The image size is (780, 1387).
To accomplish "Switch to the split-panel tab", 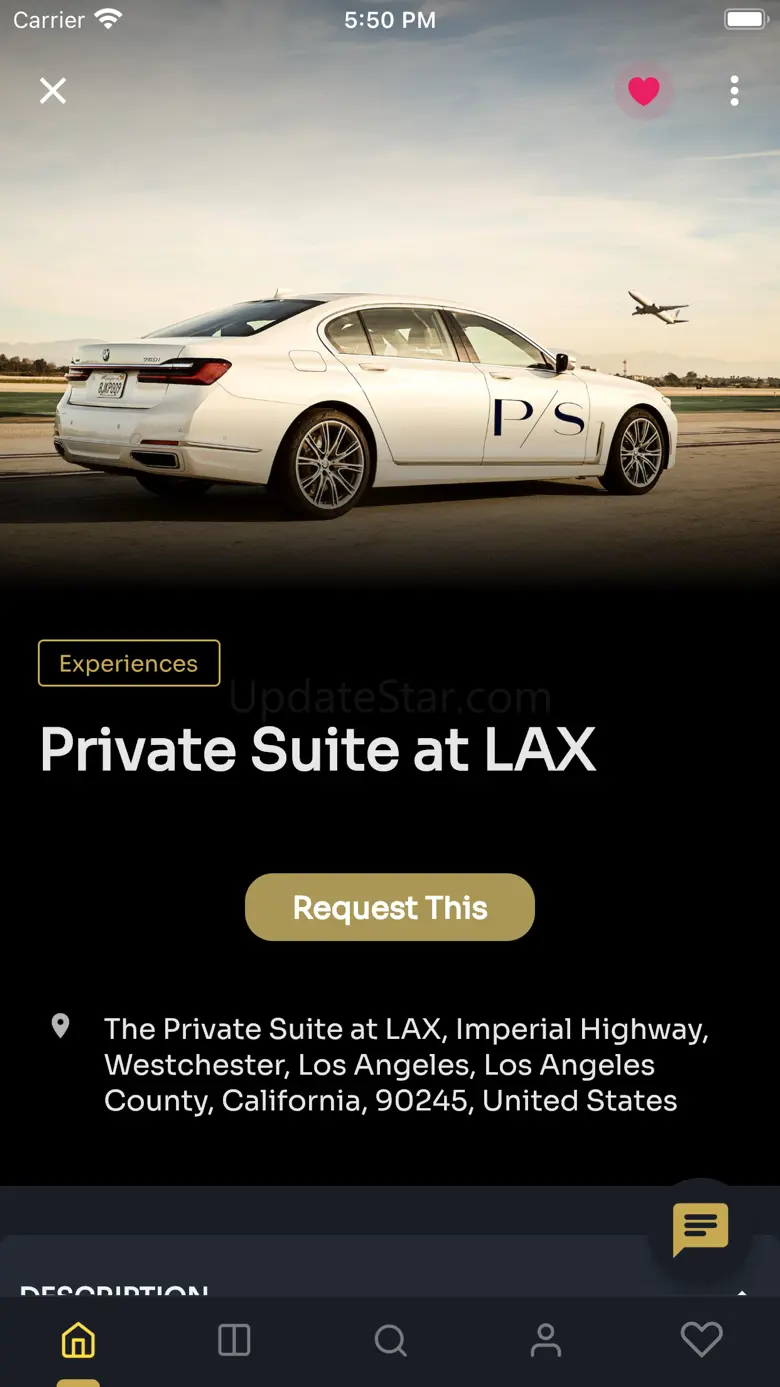I will click(x=234, y=1340).
